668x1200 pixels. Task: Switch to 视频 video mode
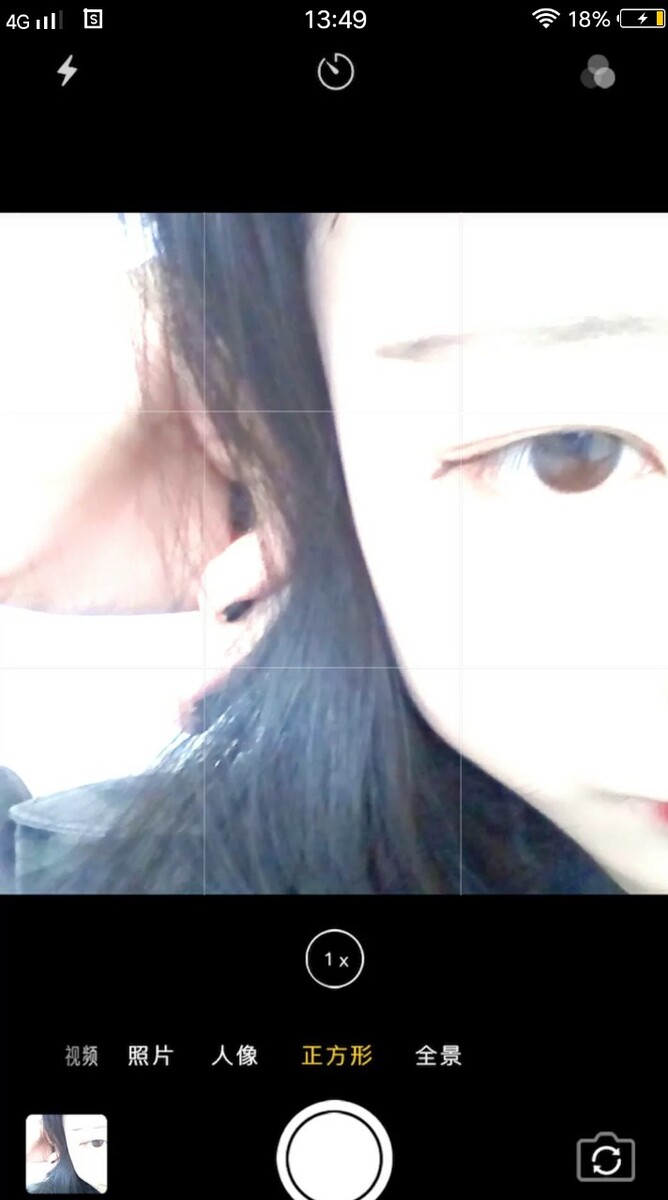coord(82,1056)
